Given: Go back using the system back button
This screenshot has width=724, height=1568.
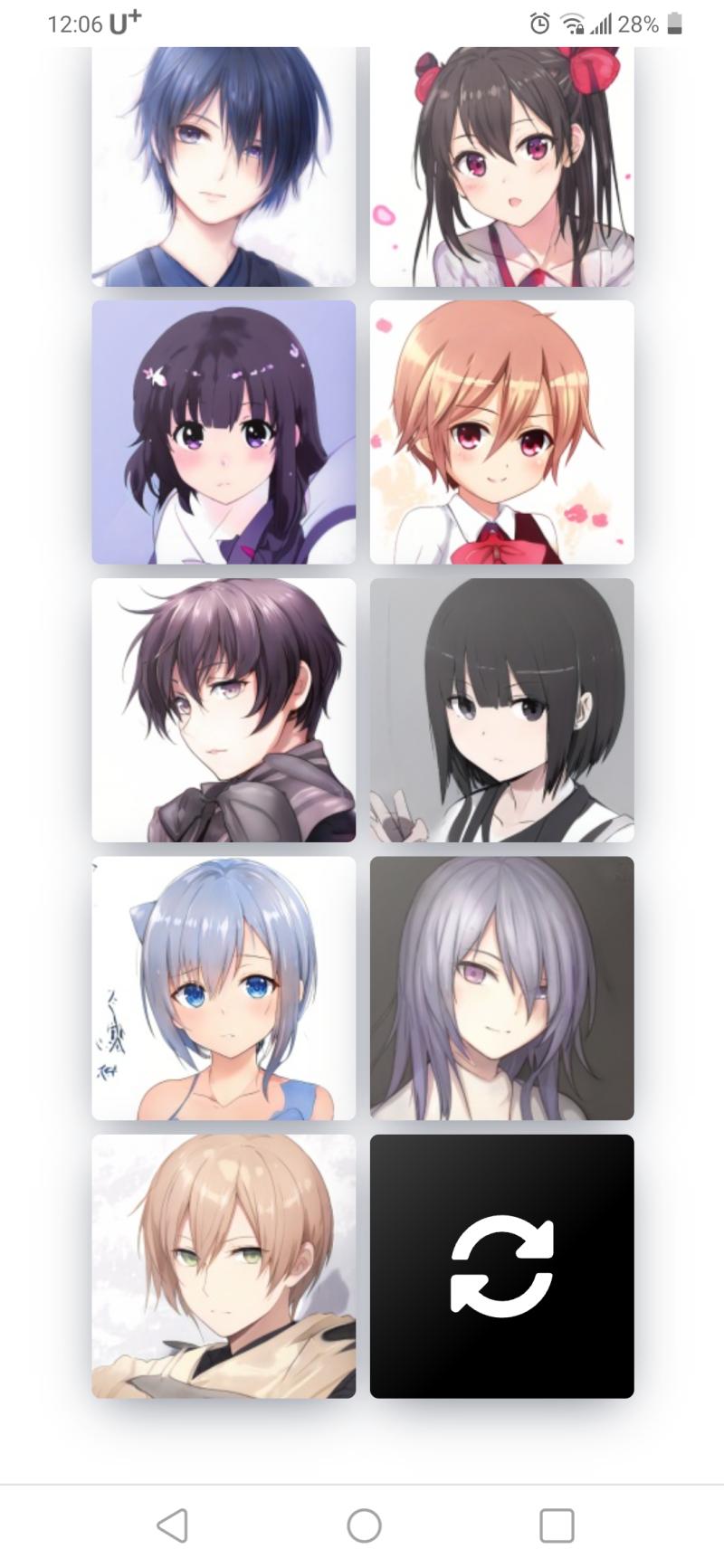Looking at the screenshot, I should [x=172, y=1525].
